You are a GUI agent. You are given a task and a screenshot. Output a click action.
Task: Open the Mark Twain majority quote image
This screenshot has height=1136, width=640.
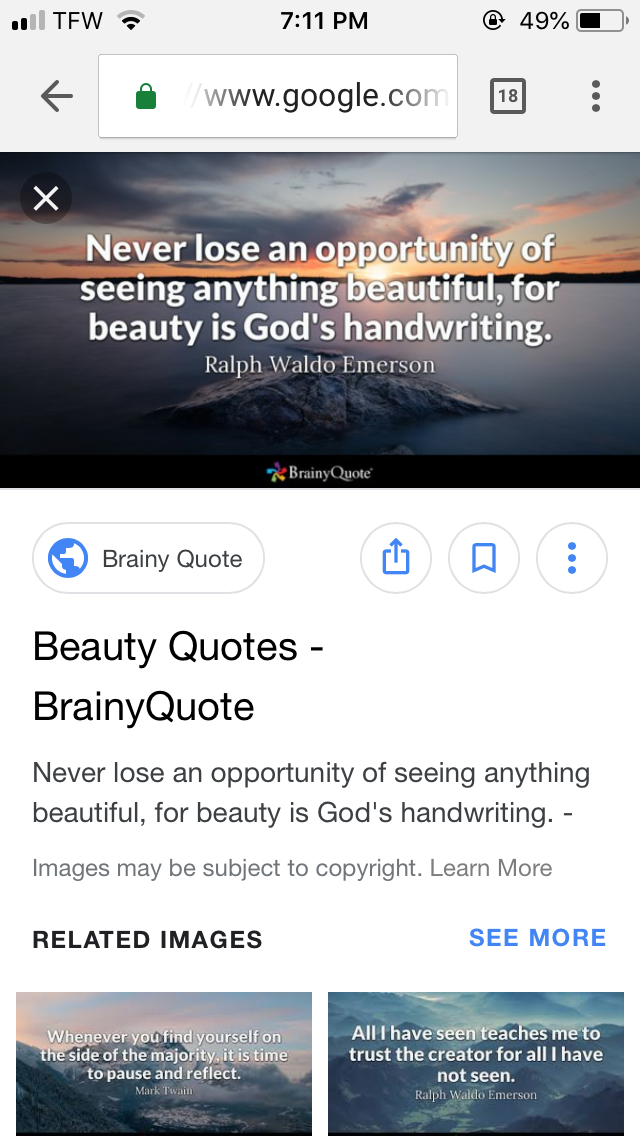pyautogui.click(x=164, y=1062)
